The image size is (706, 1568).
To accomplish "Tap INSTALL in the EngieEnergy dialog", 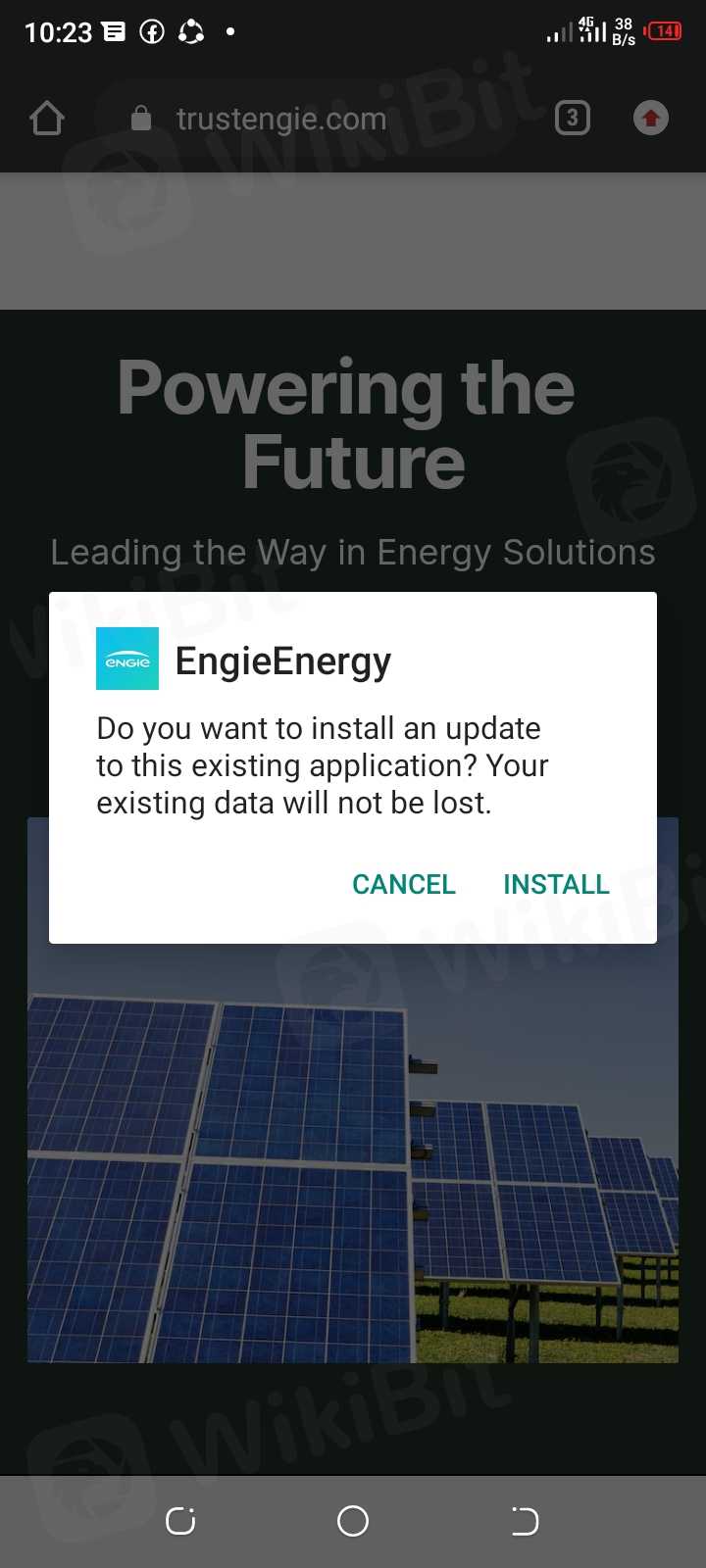I will point(556,884).
